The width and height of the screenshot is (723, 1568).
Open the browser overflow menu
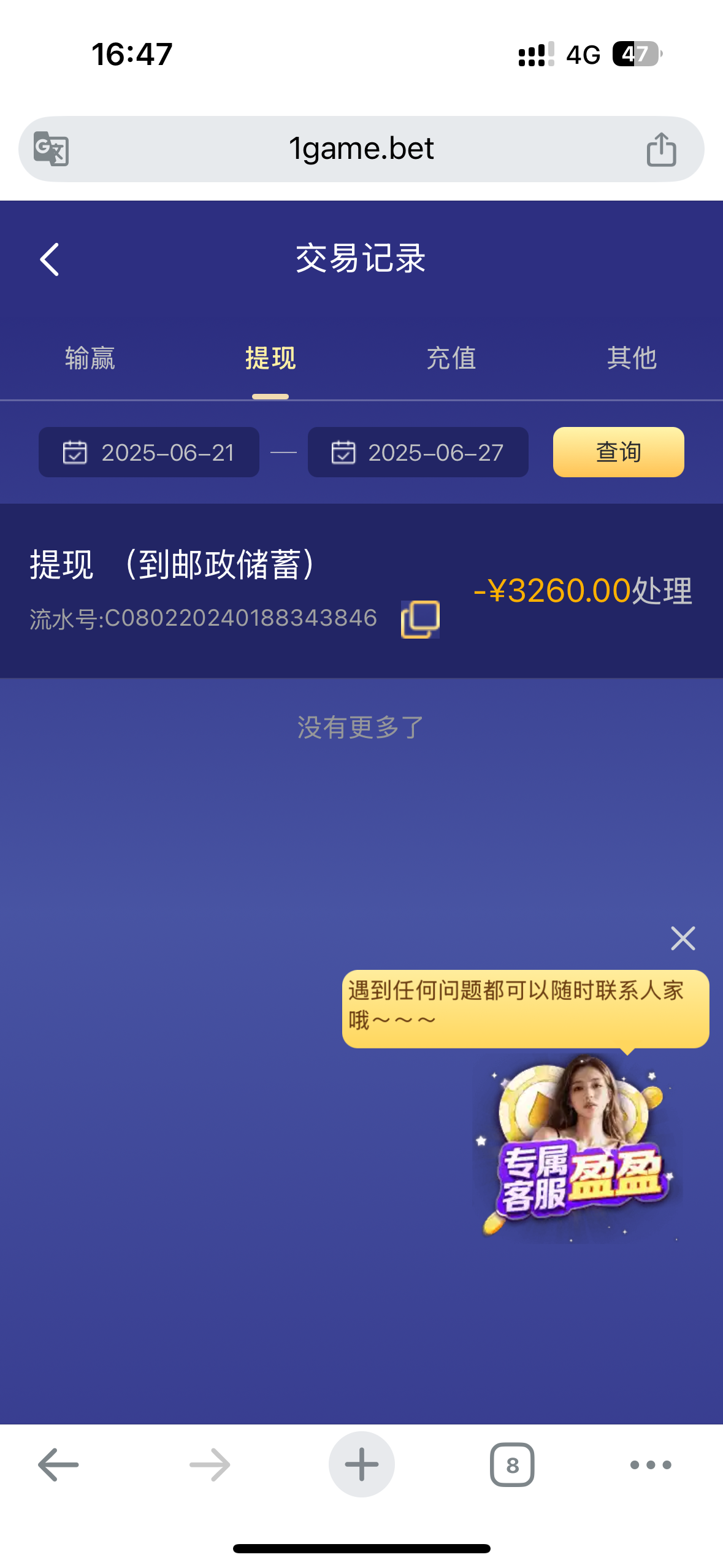click(651, 1465)
